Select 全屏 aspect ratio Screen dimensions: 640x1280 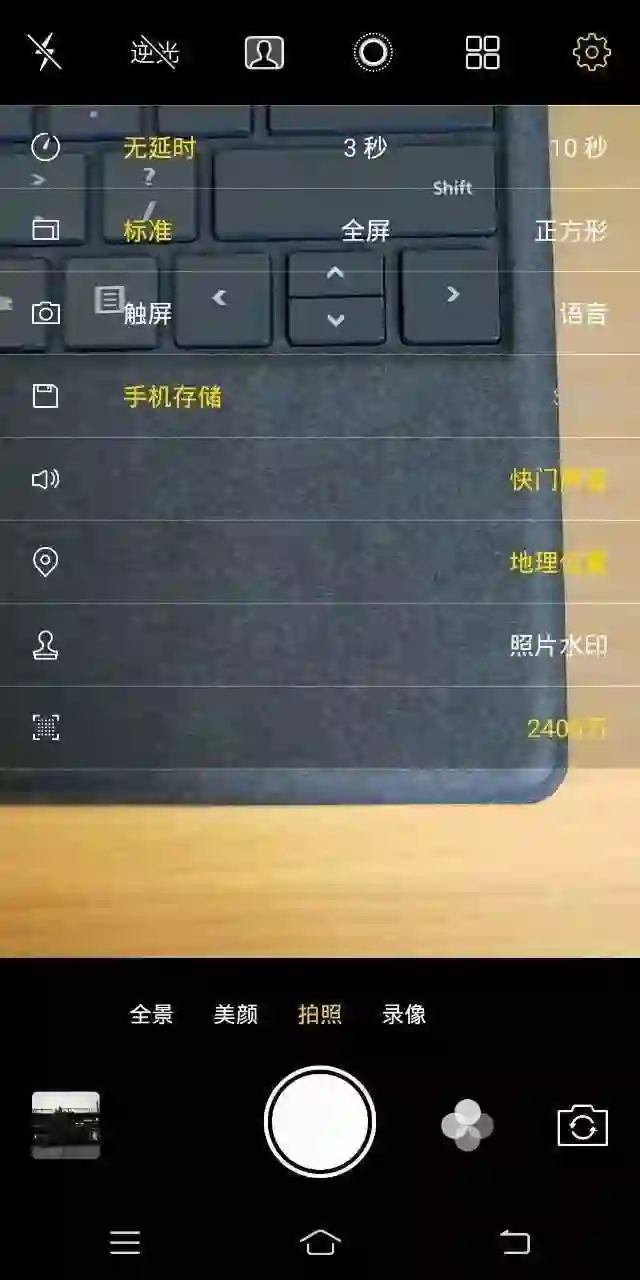(365, 231)
